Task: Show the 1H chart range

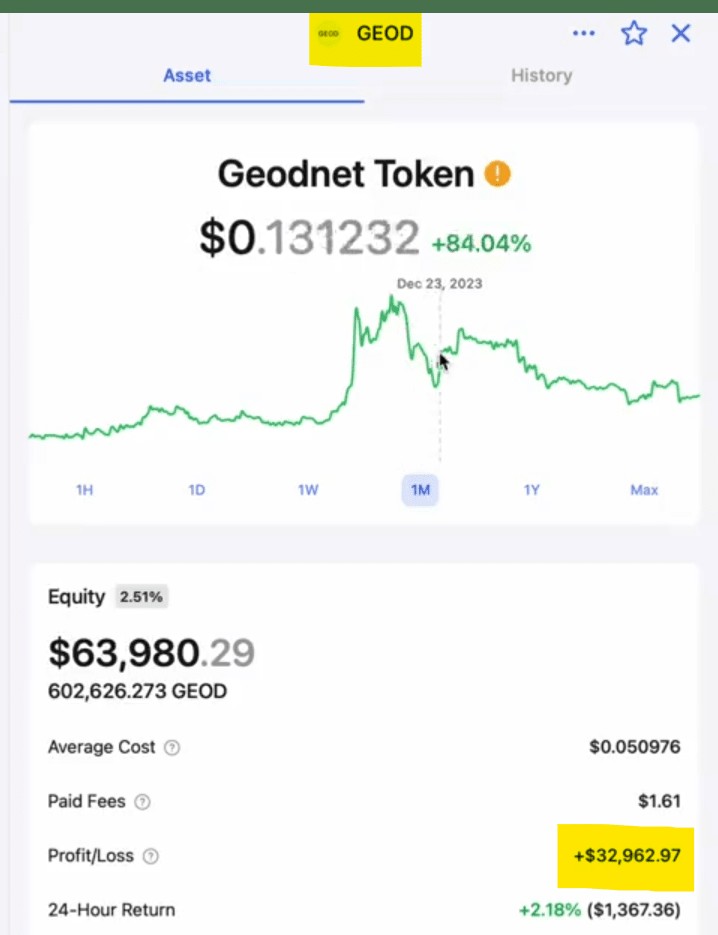Action: [x=85, y=490]
